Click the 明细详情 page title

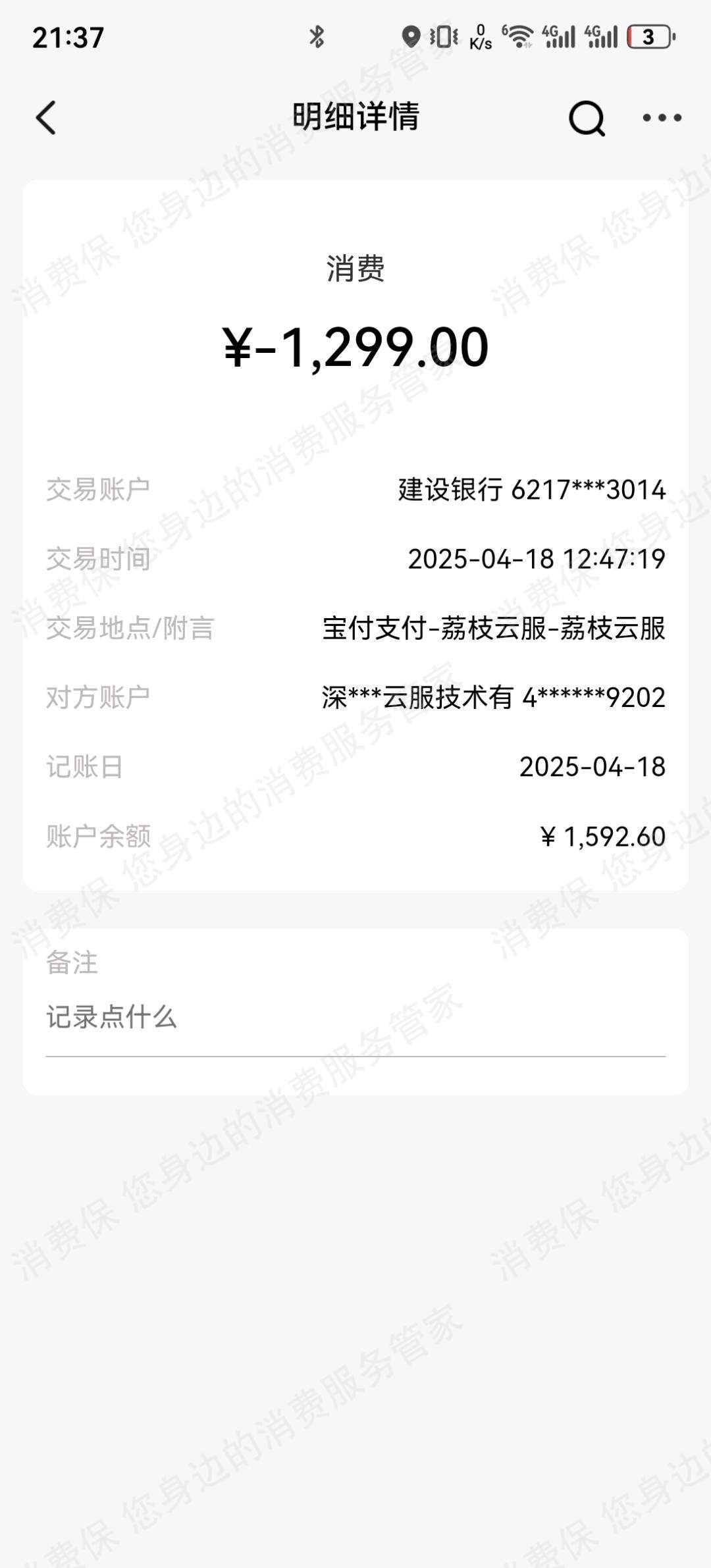355,118
